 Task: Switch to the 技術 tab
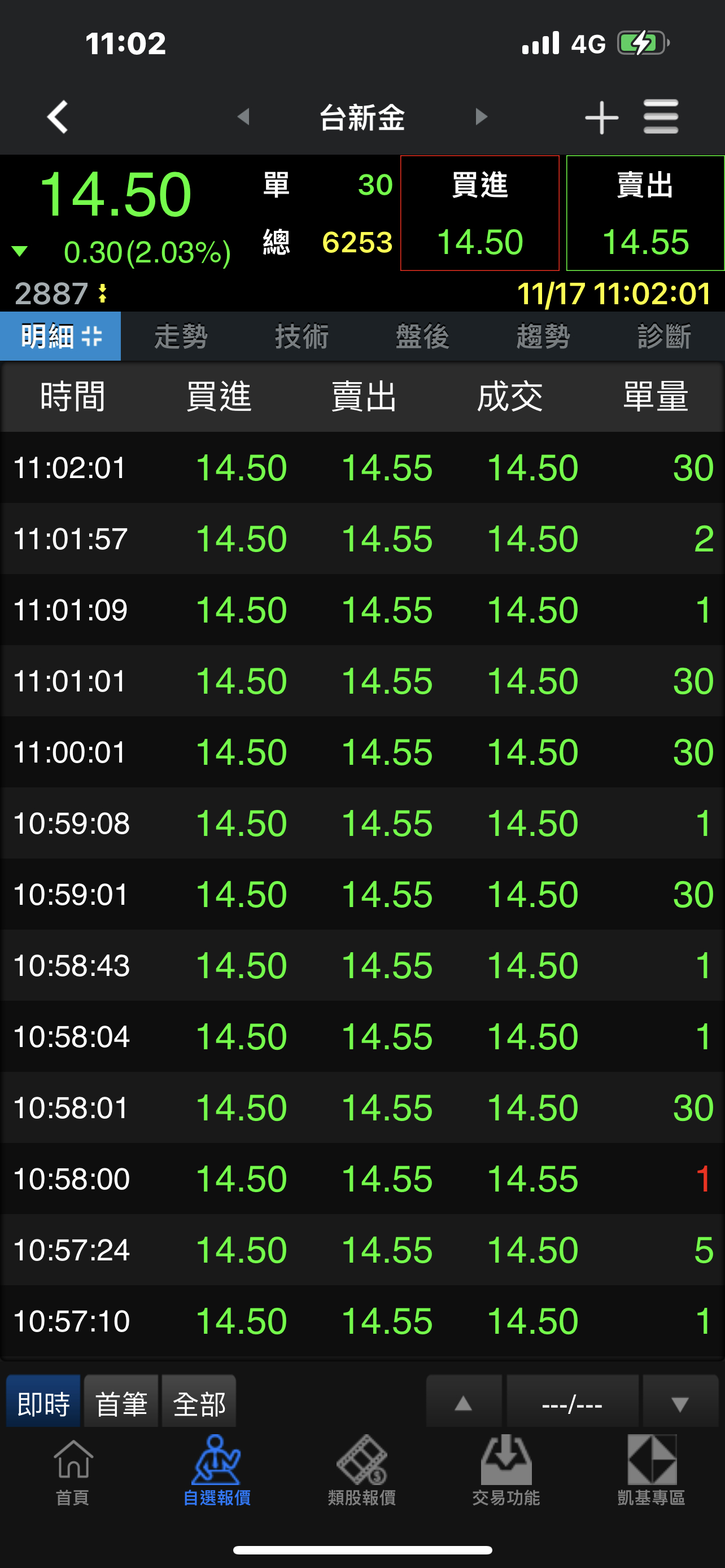[x=302, y=336]
